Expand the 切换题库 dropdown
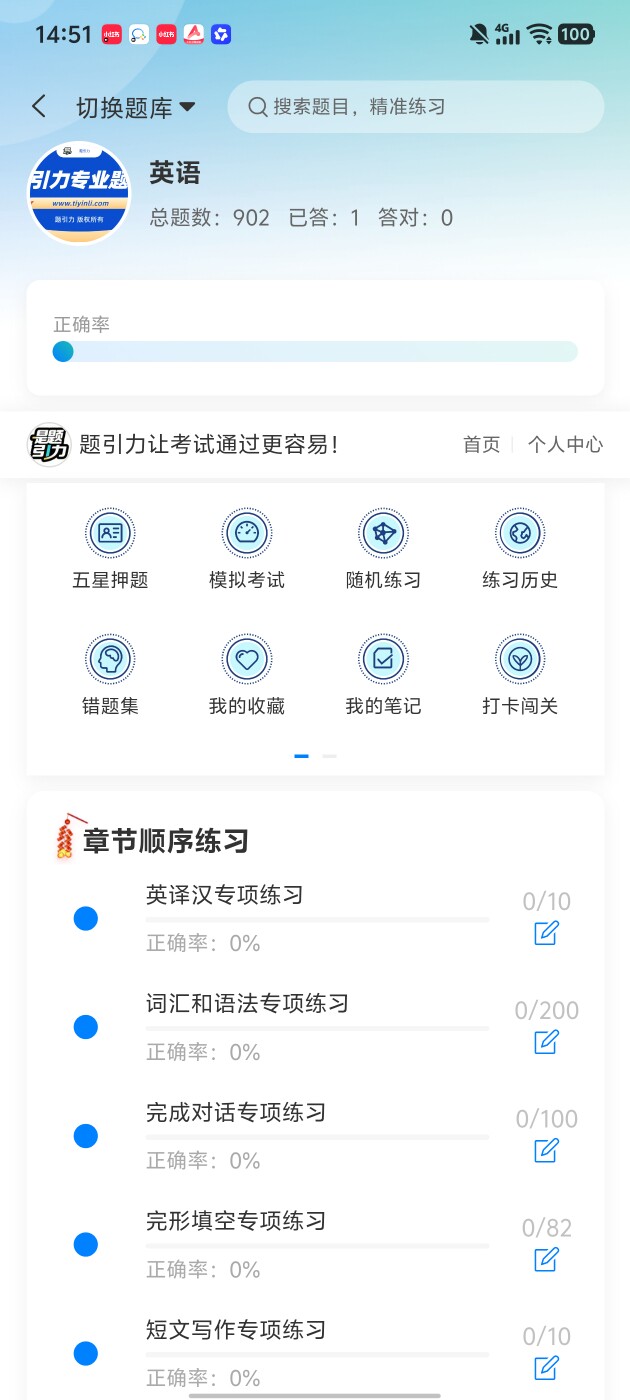This screenshot has height=1400, width=630. 136,108
